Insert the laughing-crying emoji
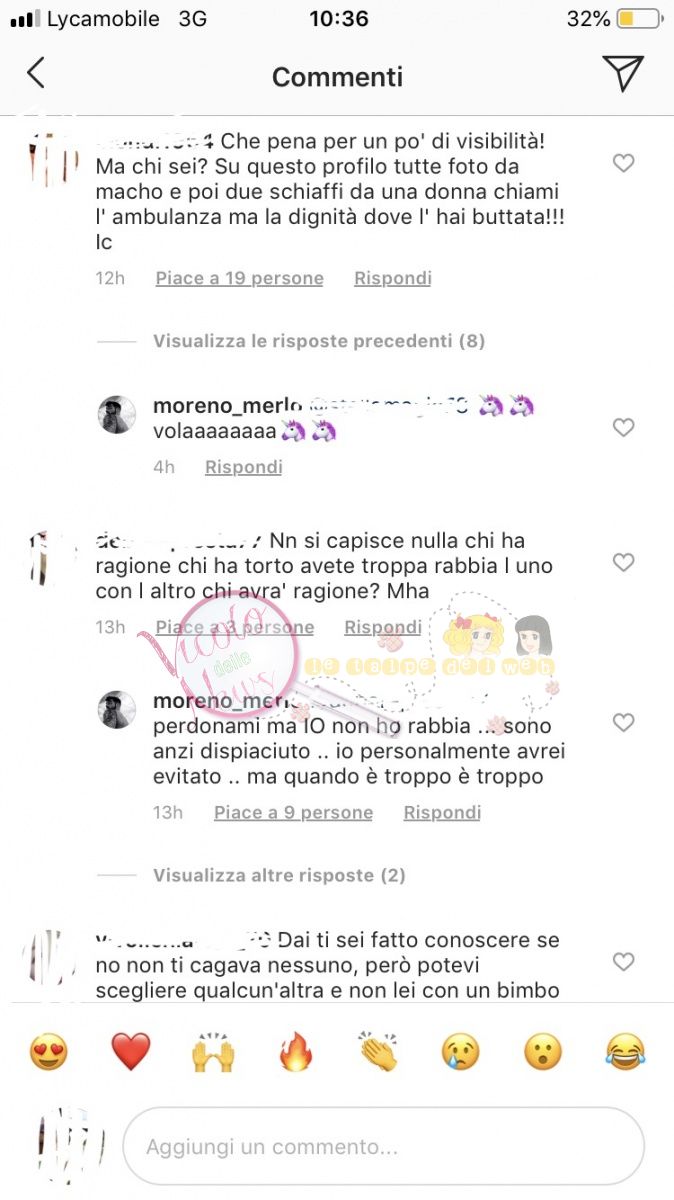674x1200 pixels. click(x=625, y=1052)
